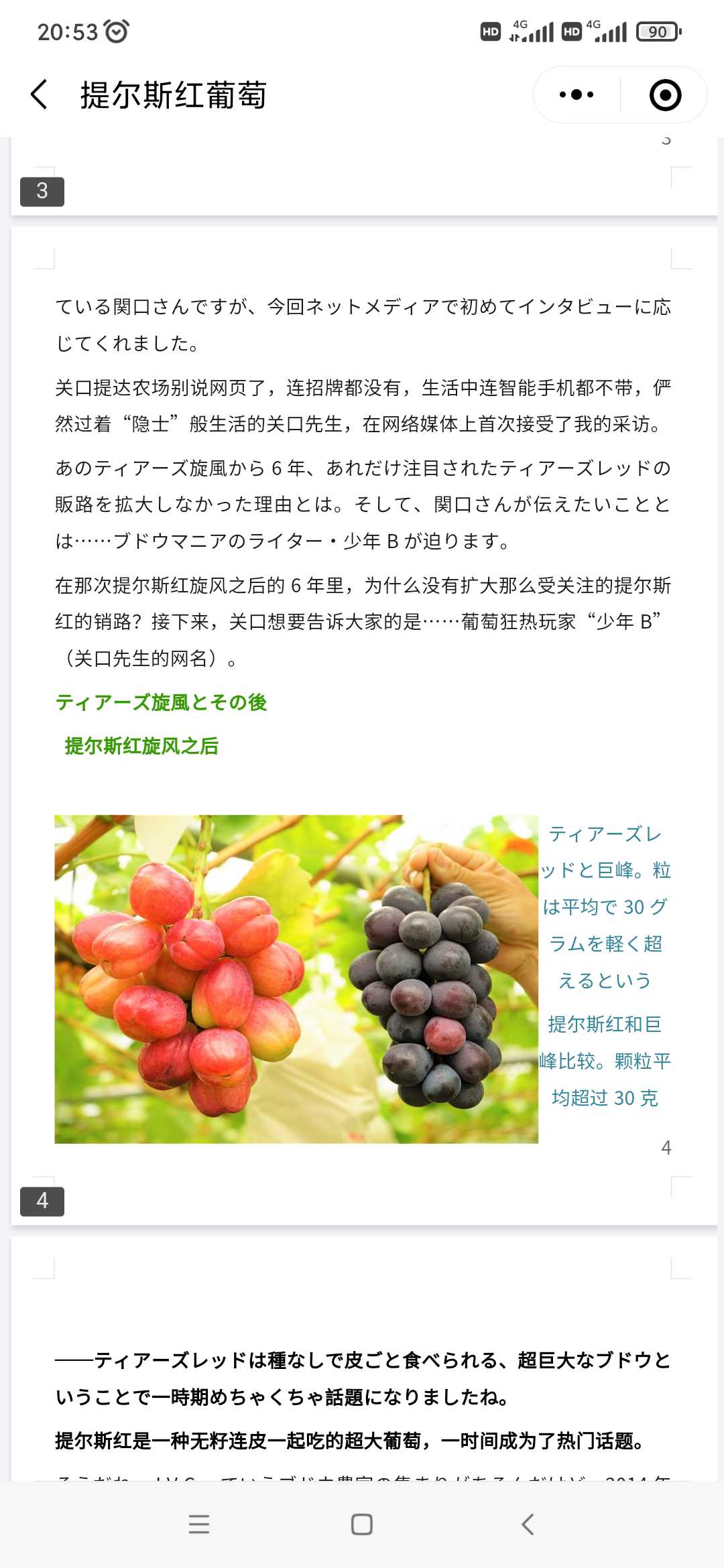Screen dimensions: 724x1568
Task: Go back using the top-left arrow
Action: (x=40, y=94)
